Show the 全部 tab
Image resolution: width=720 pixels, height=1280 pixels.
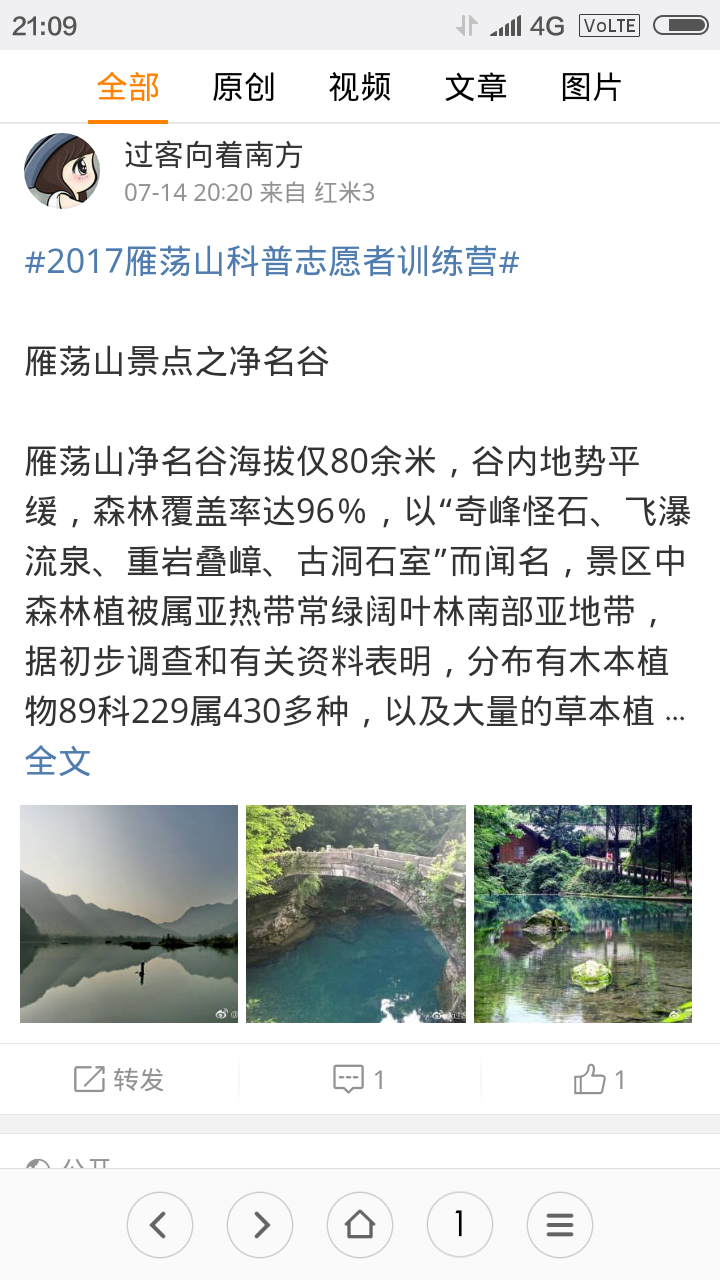pos(128,87)
